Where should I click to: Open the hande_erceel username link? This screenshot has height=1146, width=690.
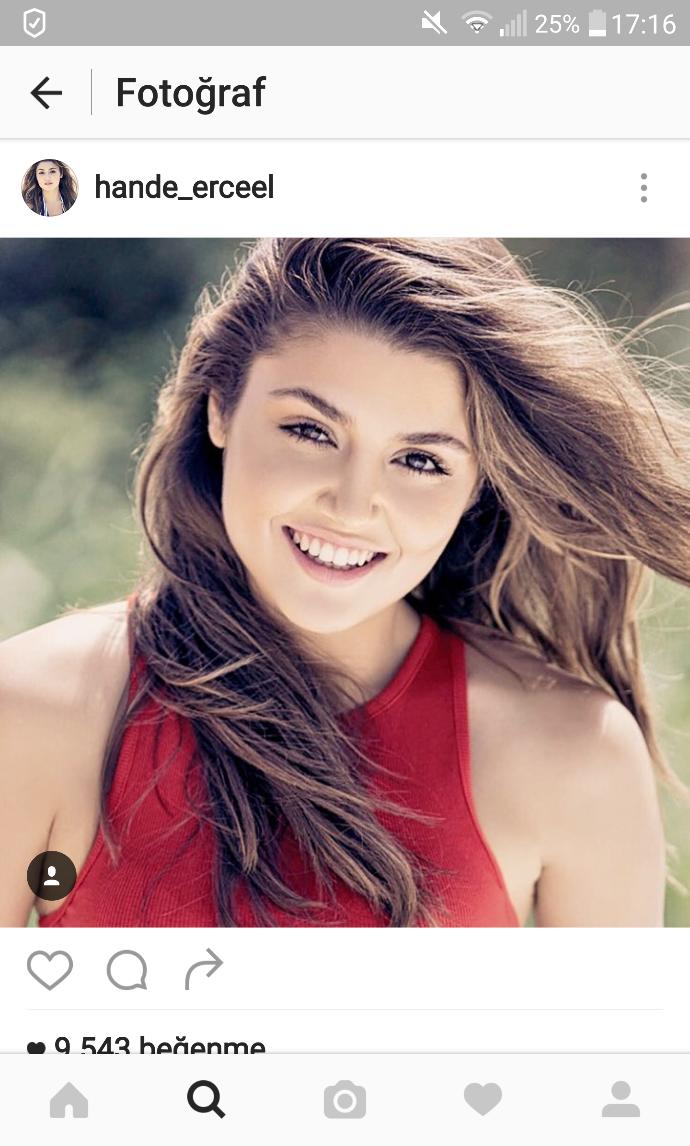(184, 188)
